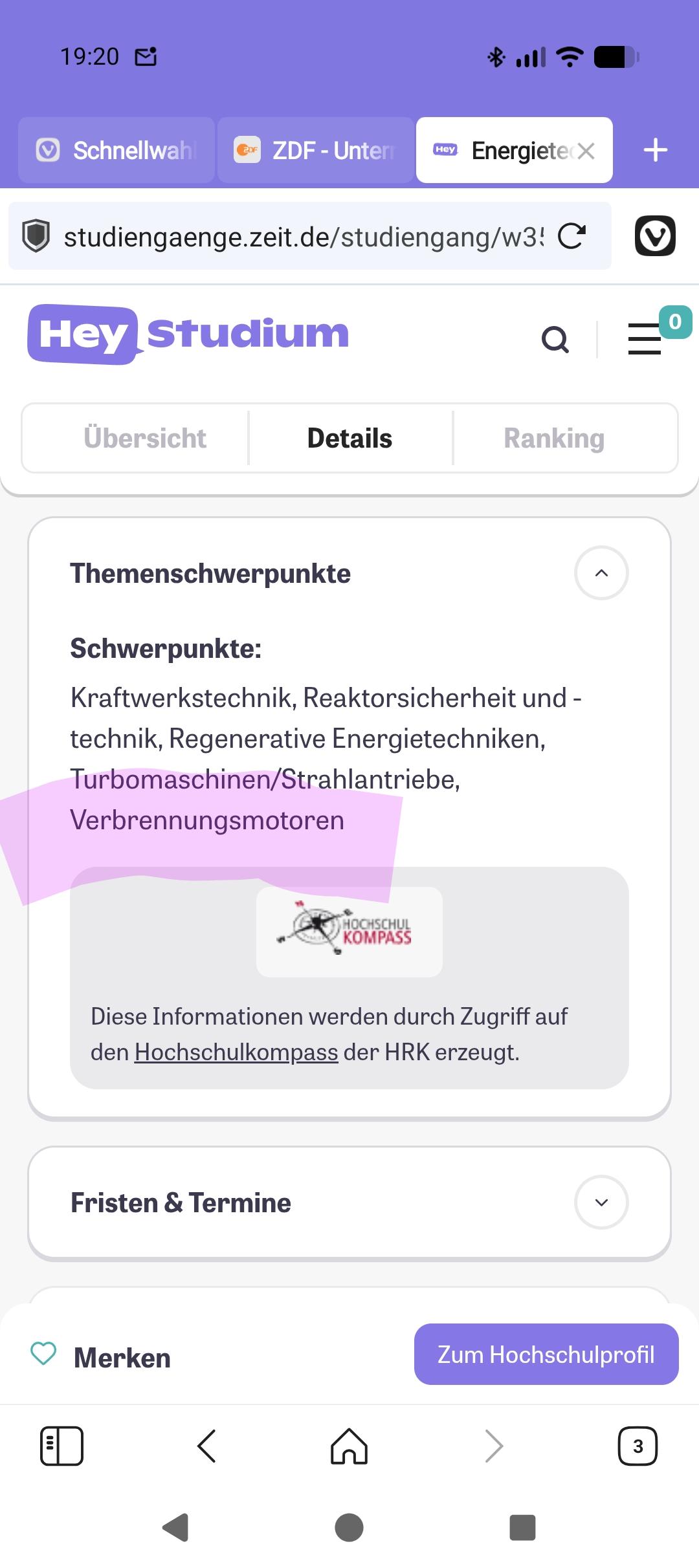699x1568 pixels.
Task: Open the Vivaldi menu button
Action: coord(654,236)
